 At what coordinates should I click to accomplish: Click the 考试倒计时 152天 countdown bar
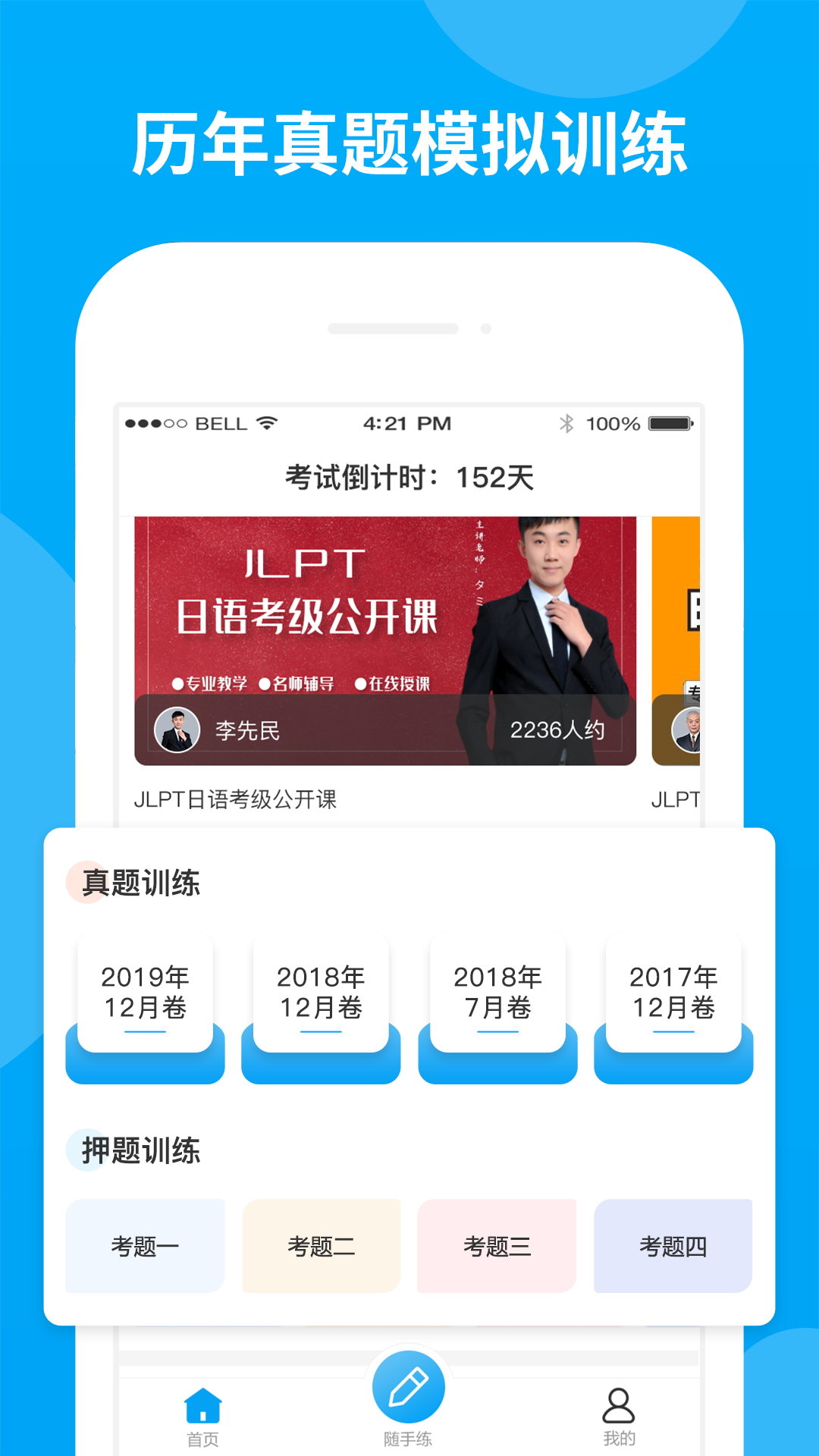pos(409,476)
